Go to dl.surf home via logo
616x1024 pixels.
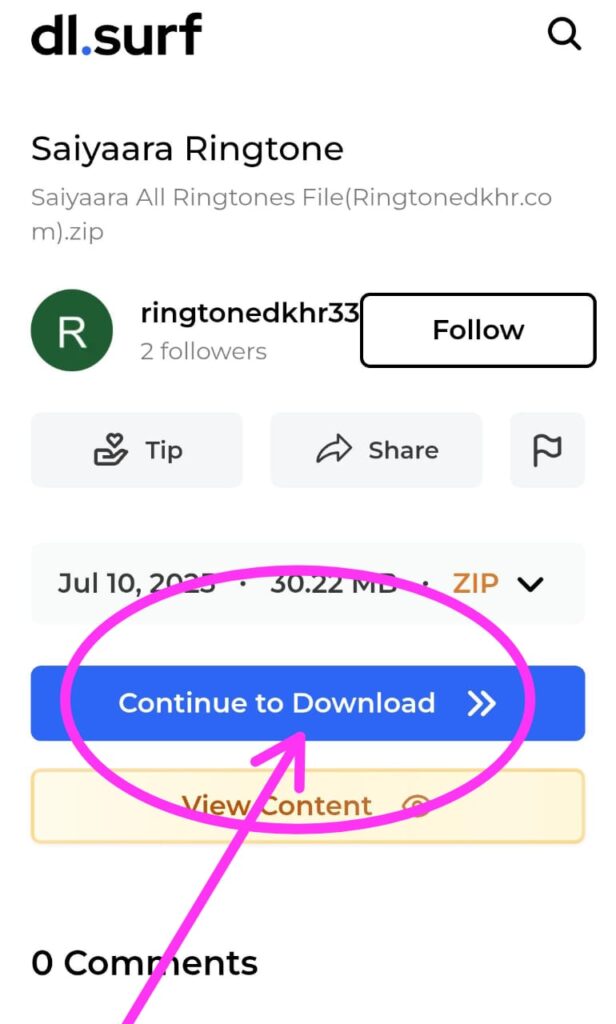116,34
